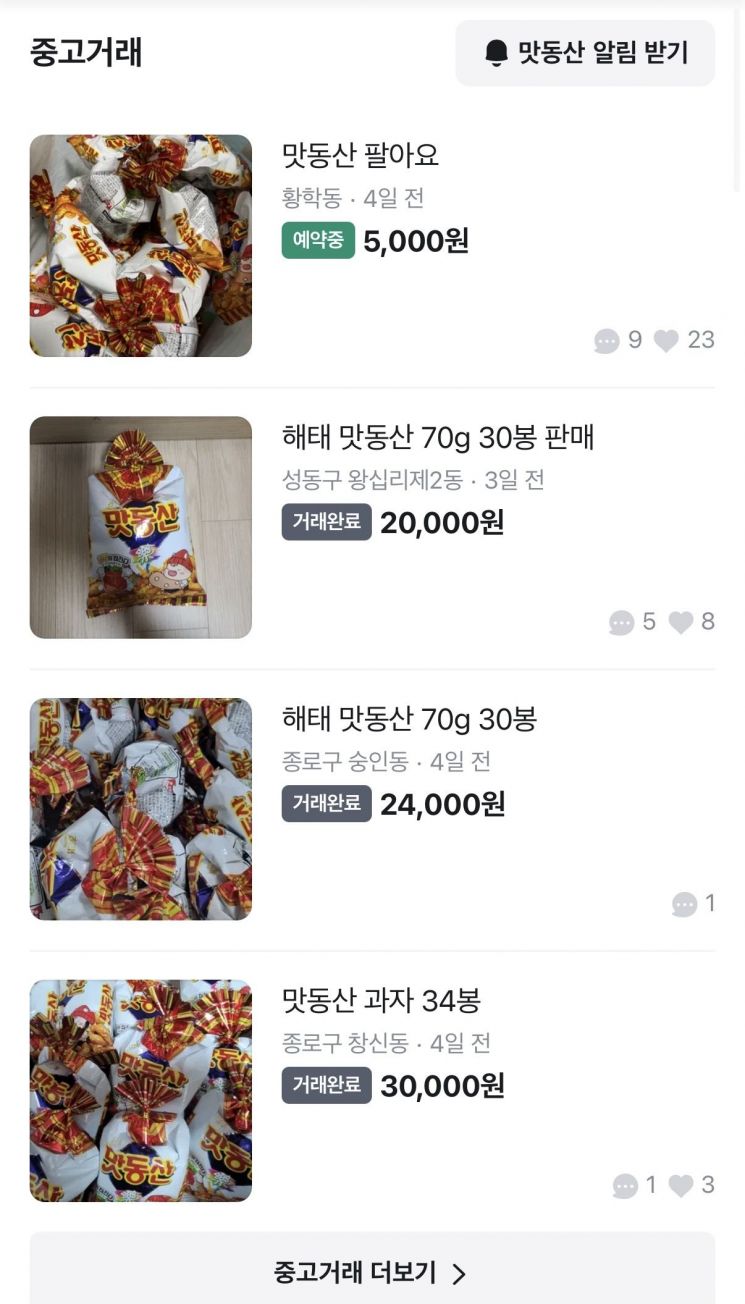The image size is (745, 1304).
Task: Click the thumbnail of the 맛동산 팔아요 listing
Action: pyautogui.click(x=141, y=243)
